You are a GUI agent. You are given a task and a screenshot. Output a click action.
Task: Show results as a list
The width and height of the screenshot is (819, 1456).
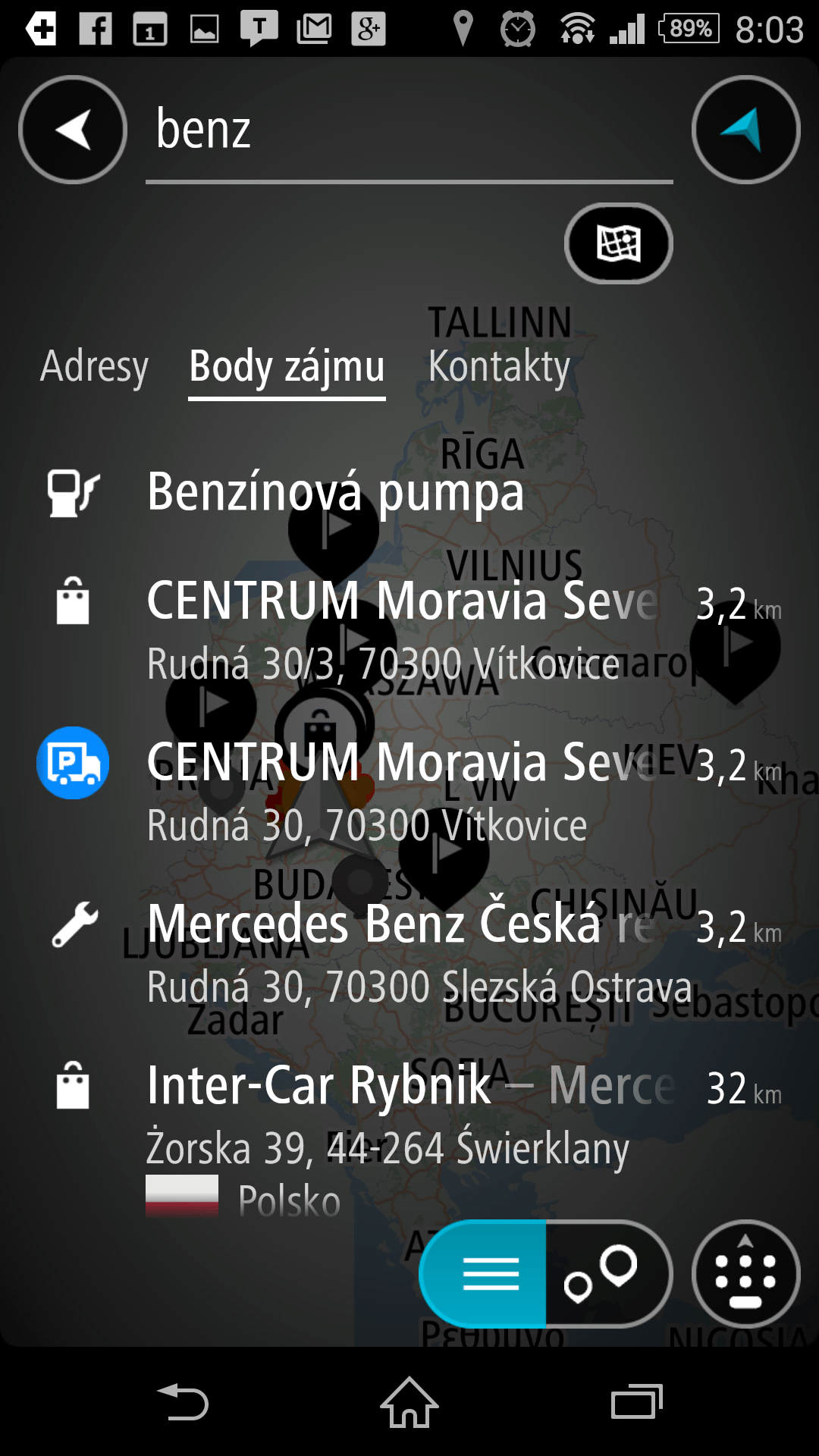tap(483, 1274)
